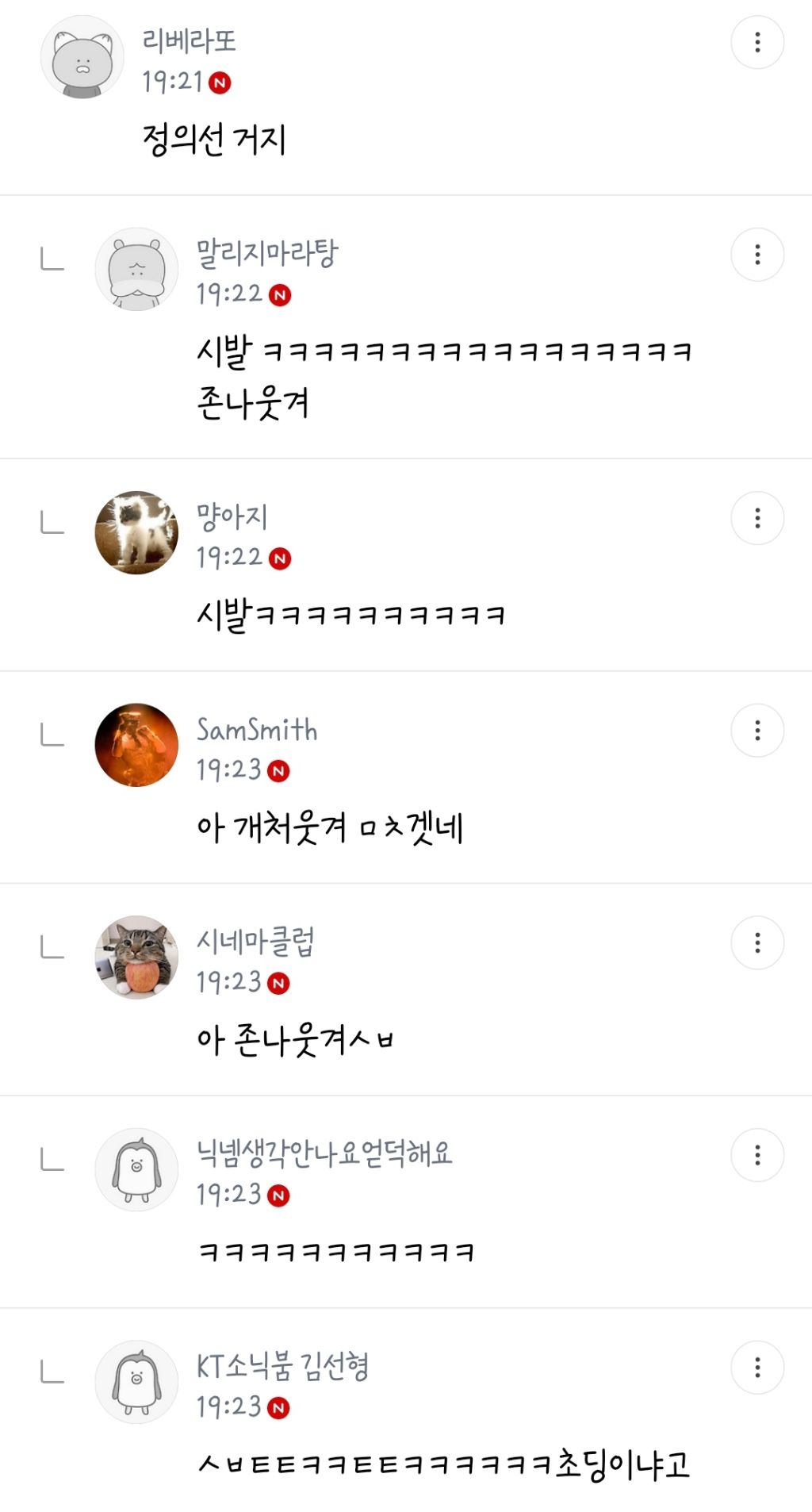Image resolution: width=812 pixels, height=1512 pixels.
Task: Open the options menu for 말리지마라탕's reply
Action: [x=757, y=255]
